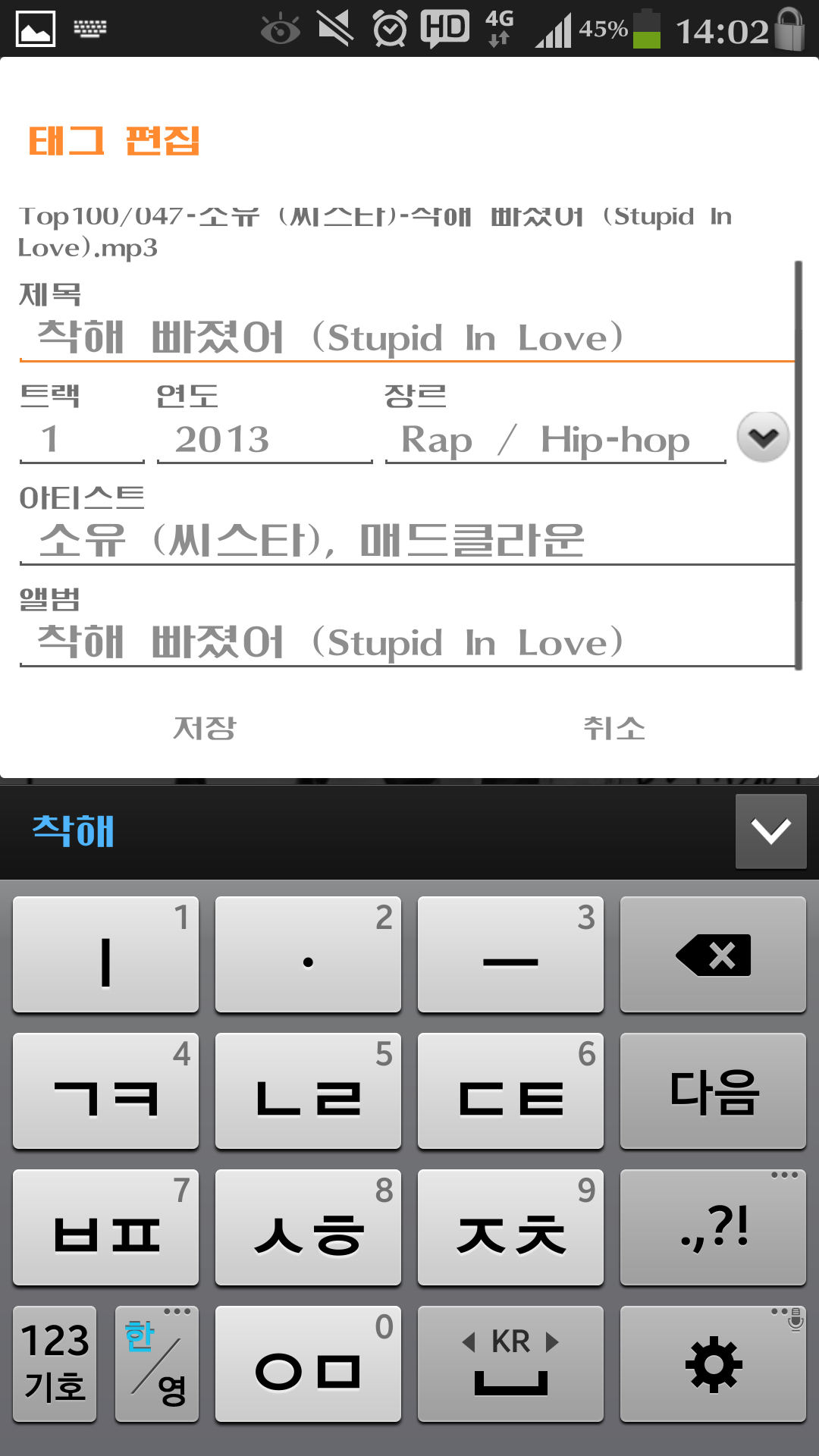The width and height of the screenshot is (819, 1456).
Task: Tap the 다음 next key
Action: [x=713, y=1091]
